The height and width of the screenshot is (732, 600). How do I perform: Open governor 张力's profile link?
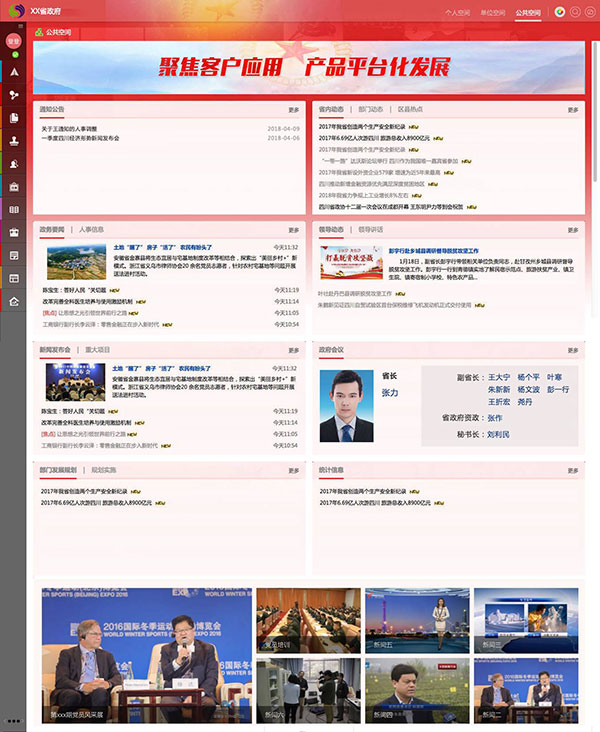[x=389, y=393]
